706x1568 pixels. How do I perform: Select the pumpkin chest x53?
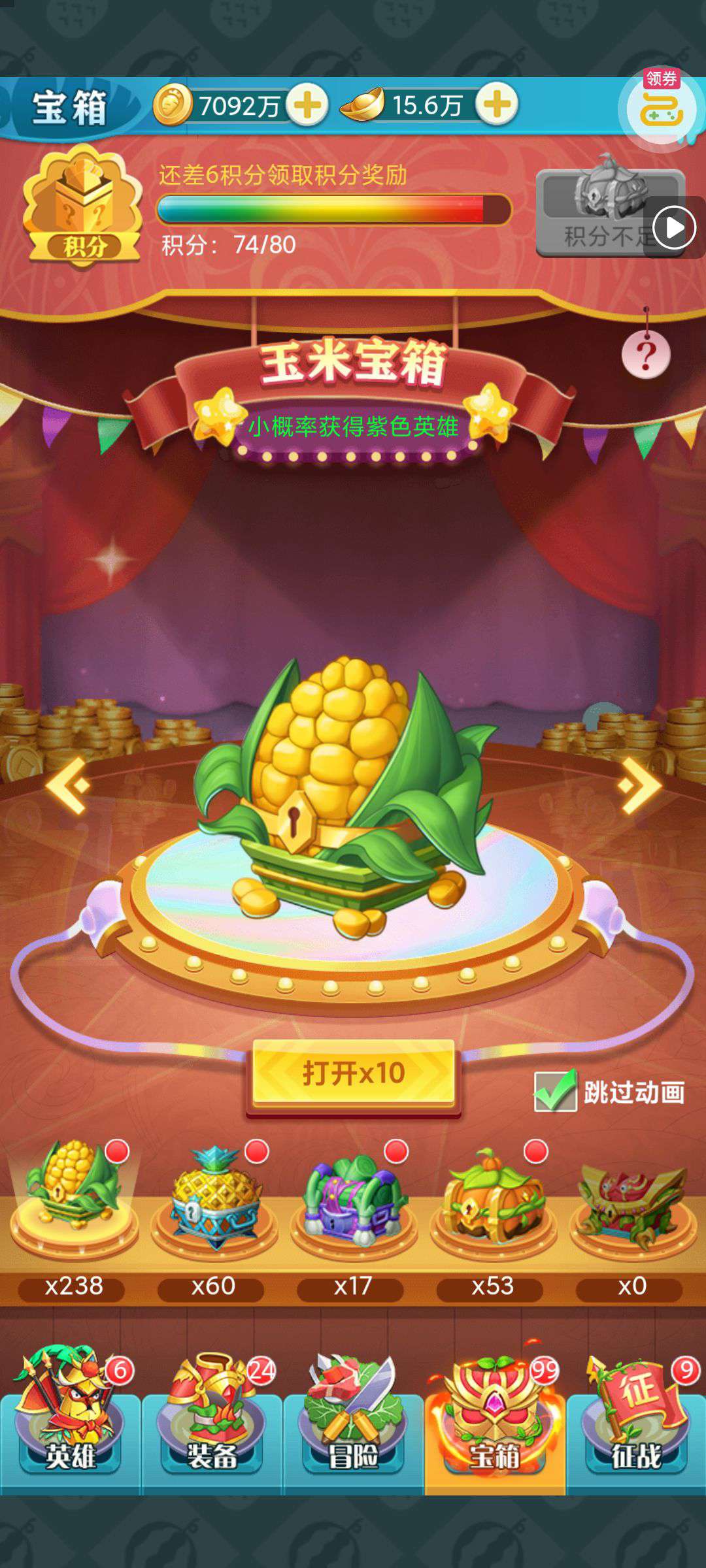tap(493, 1201)
